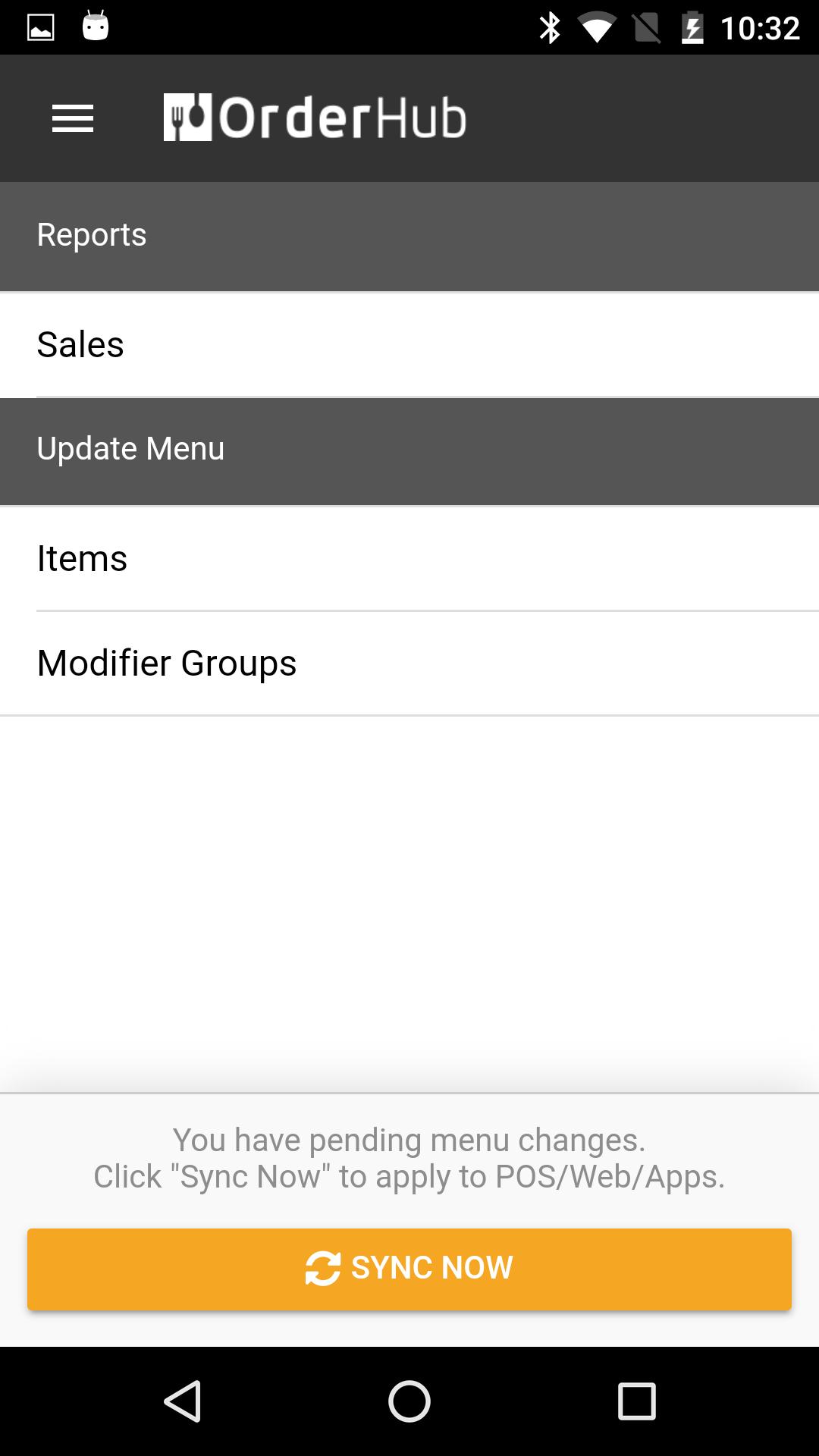Tap the Sync Now button
This screenshot has width=819, height=1456.
409,1269
